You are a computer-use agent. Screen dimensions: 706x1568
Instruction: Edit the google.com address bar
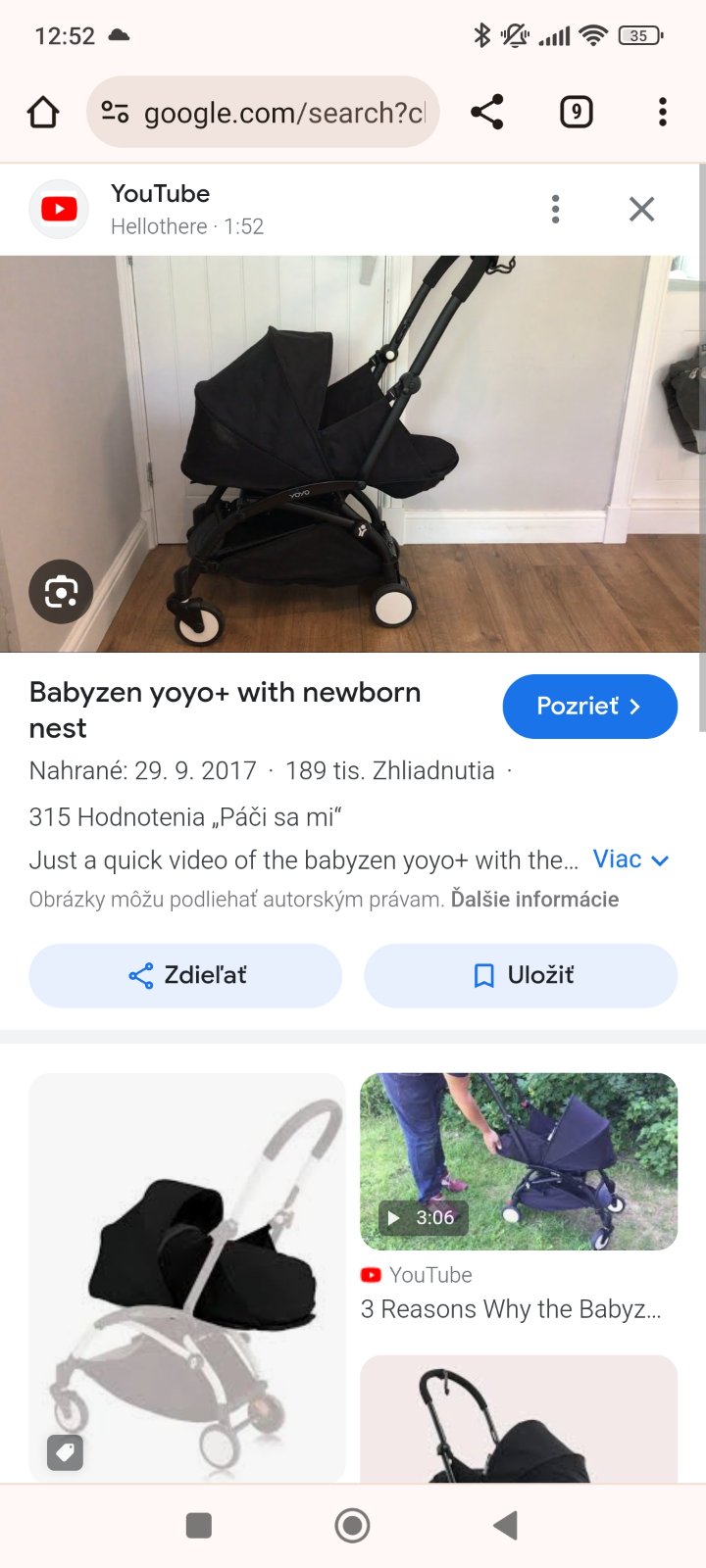click(x=284, y=113)
